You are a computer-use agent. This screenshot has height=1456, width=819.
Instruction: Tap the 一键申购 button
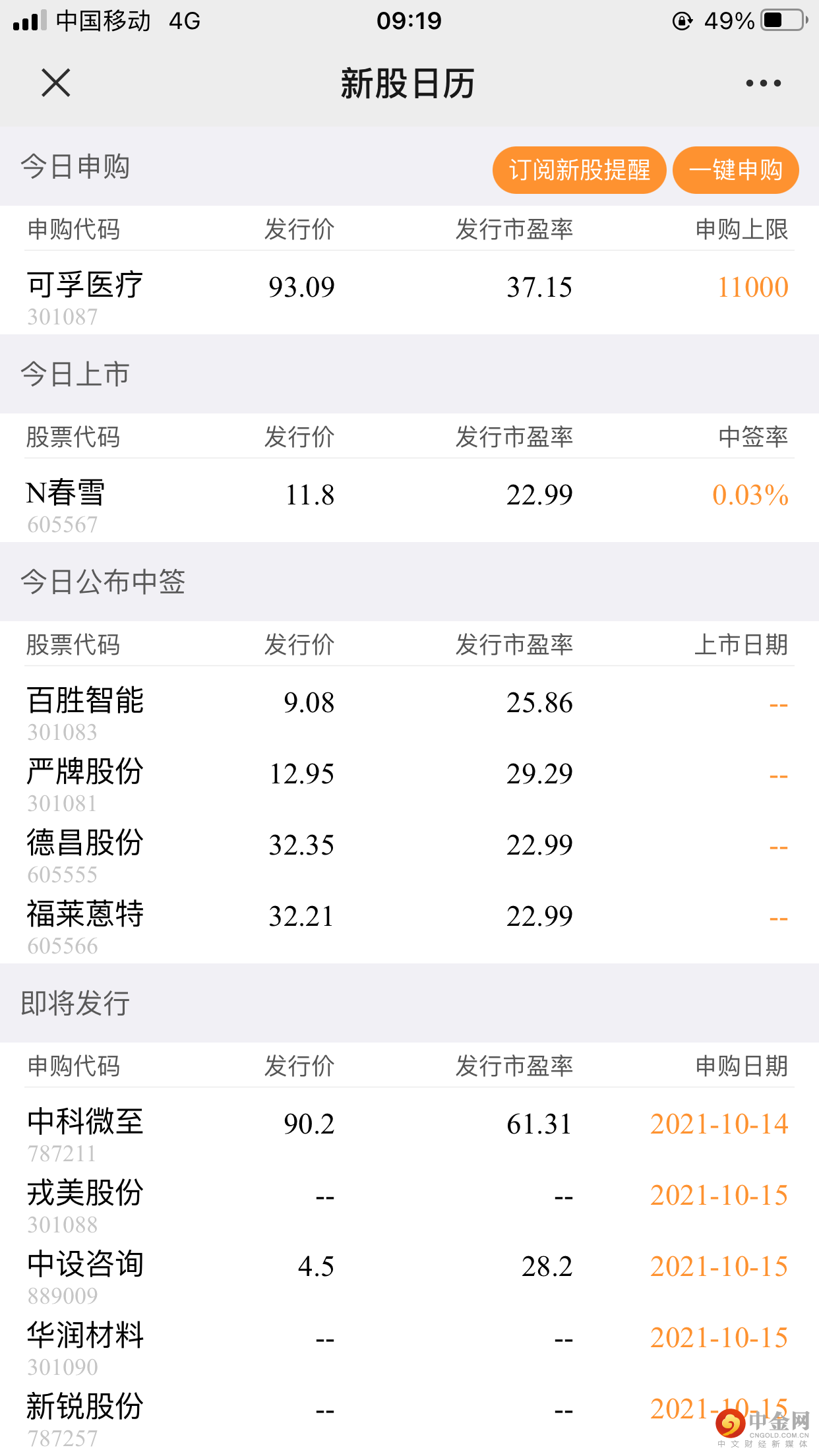click(x=735, y=170)
